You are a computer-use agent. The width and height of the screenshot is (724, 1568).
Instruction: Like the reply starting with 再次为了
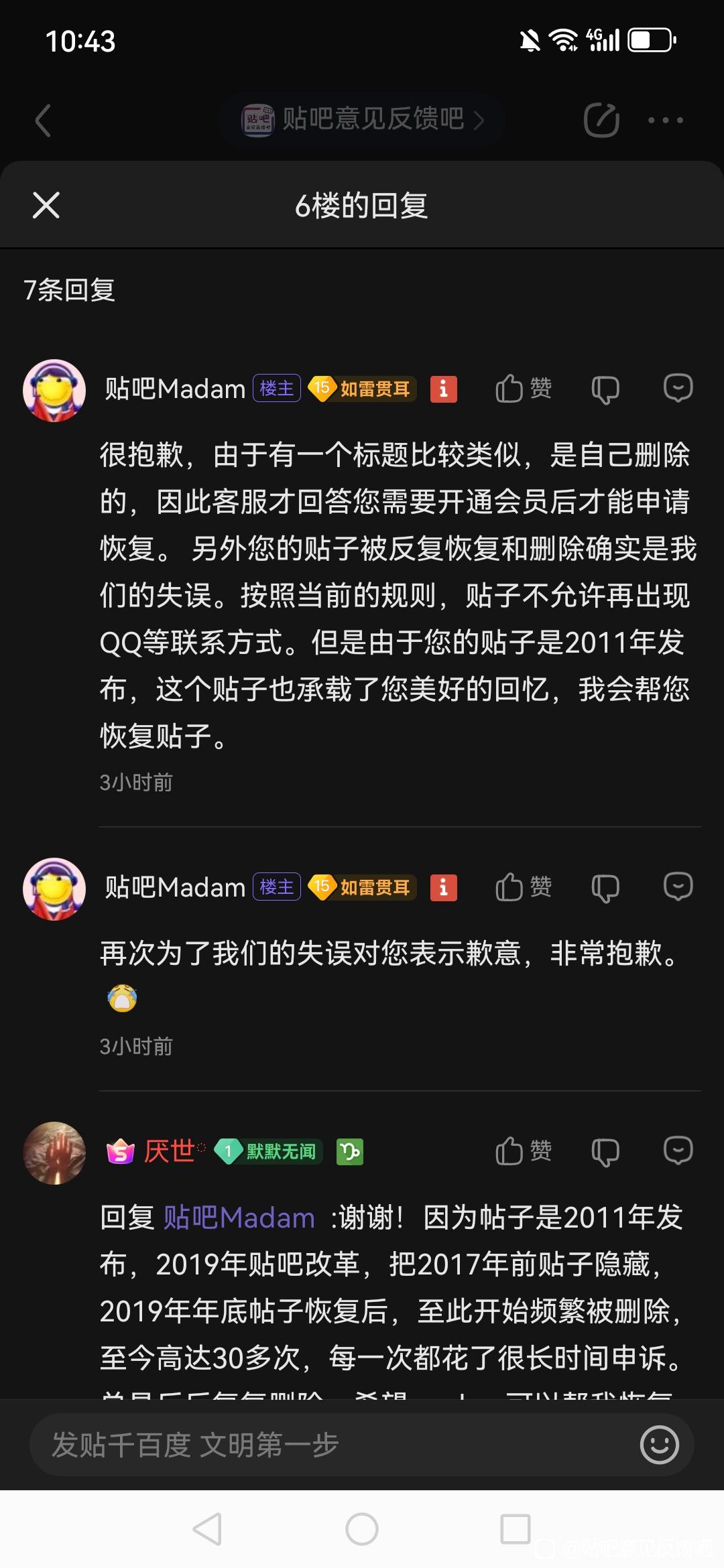coord(523,887)
